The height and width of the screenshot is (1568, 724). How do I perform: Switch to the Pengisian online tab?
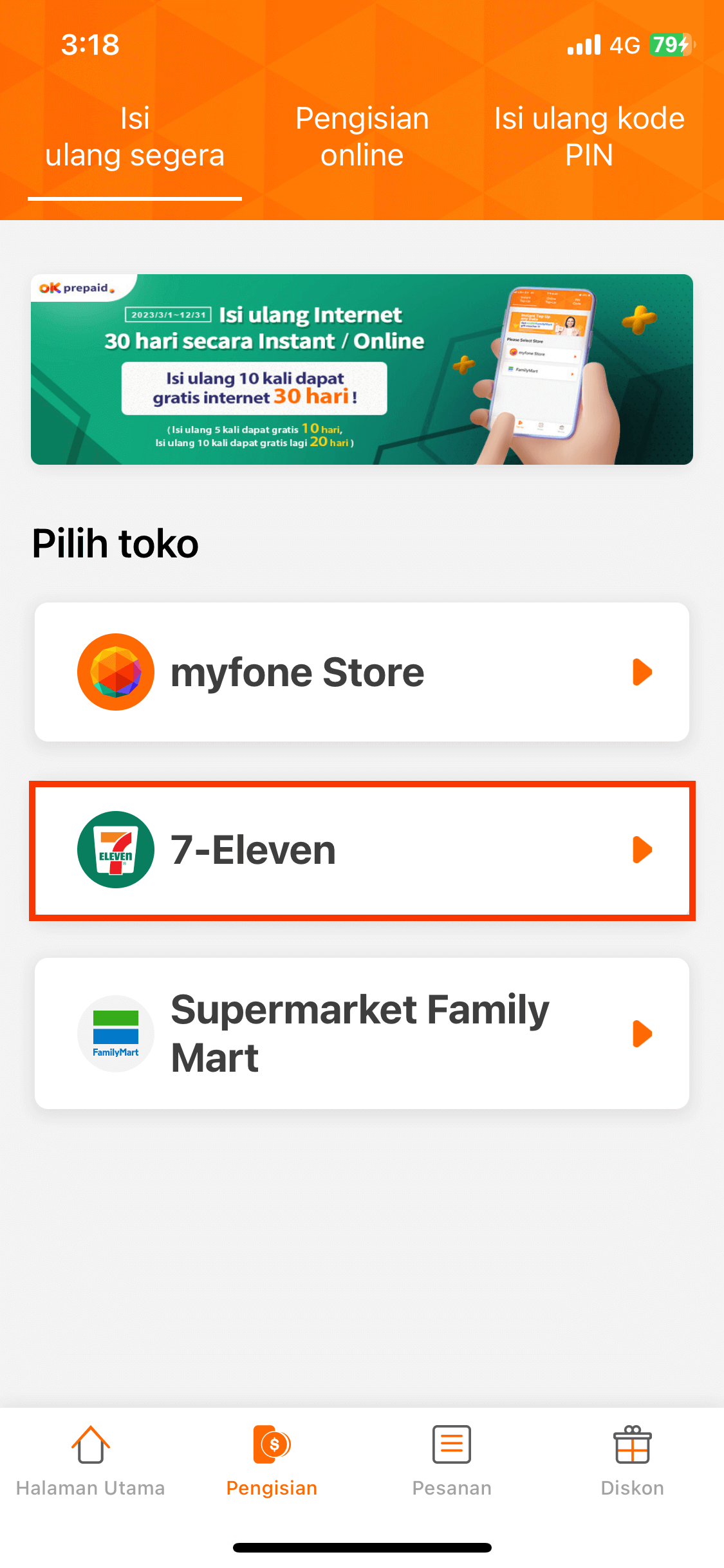tap(362, 137)
